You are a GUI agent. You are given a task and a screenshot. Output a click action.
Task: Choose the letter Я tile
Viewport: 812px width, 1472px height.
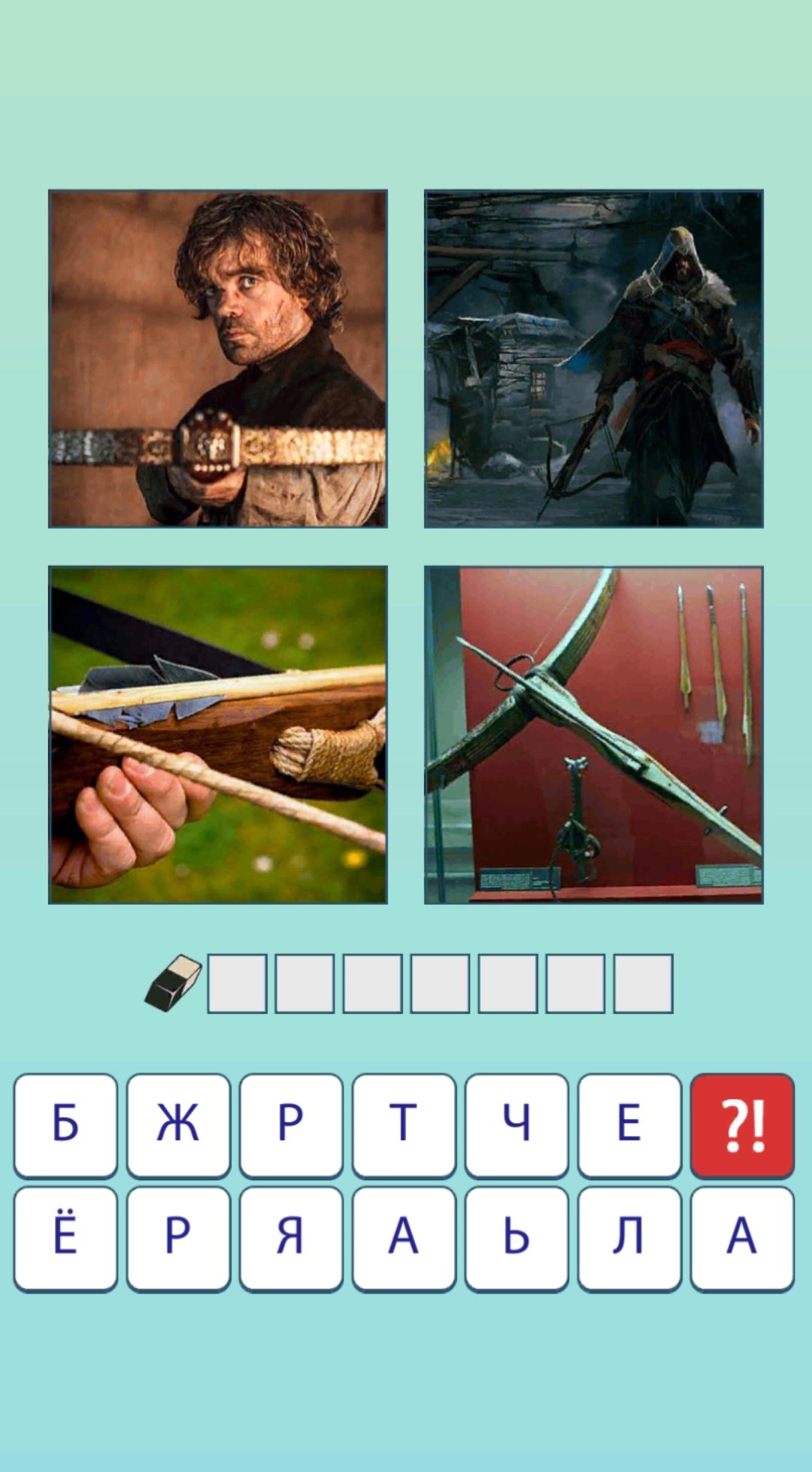(291, 1237)
